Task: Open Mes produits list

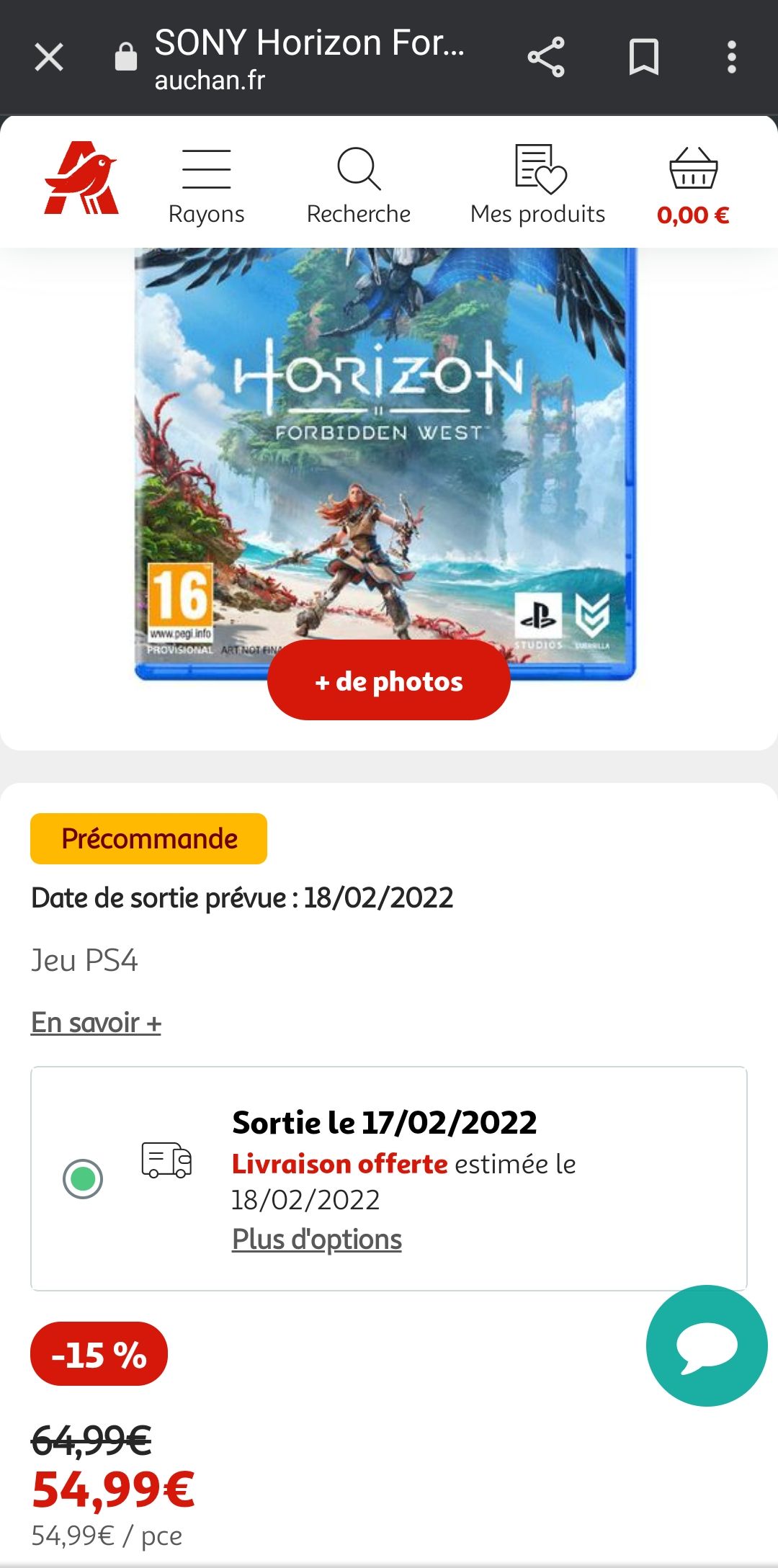Action: coord(537,185)
